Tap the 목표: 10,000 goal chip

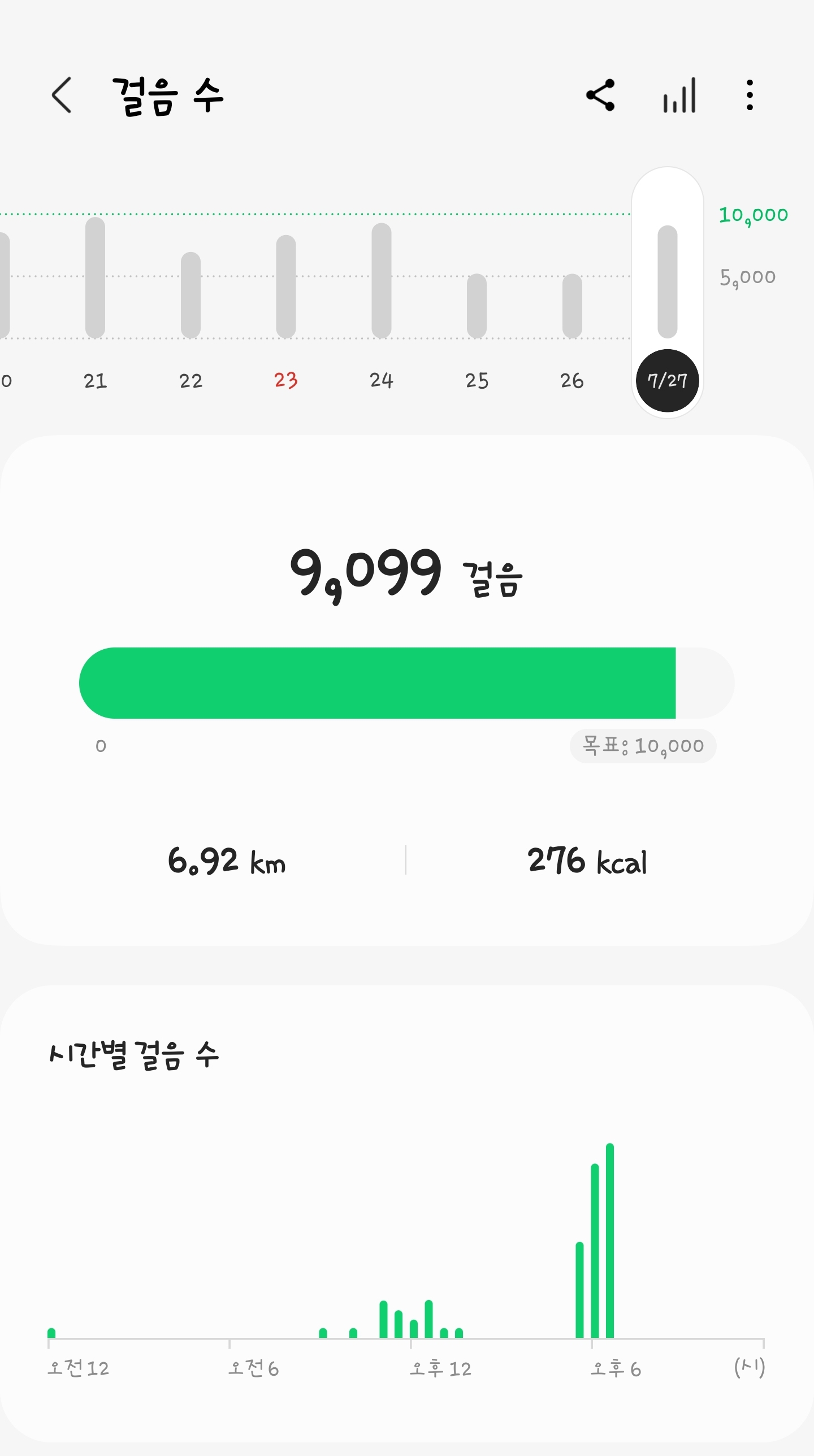coord(643,746)
